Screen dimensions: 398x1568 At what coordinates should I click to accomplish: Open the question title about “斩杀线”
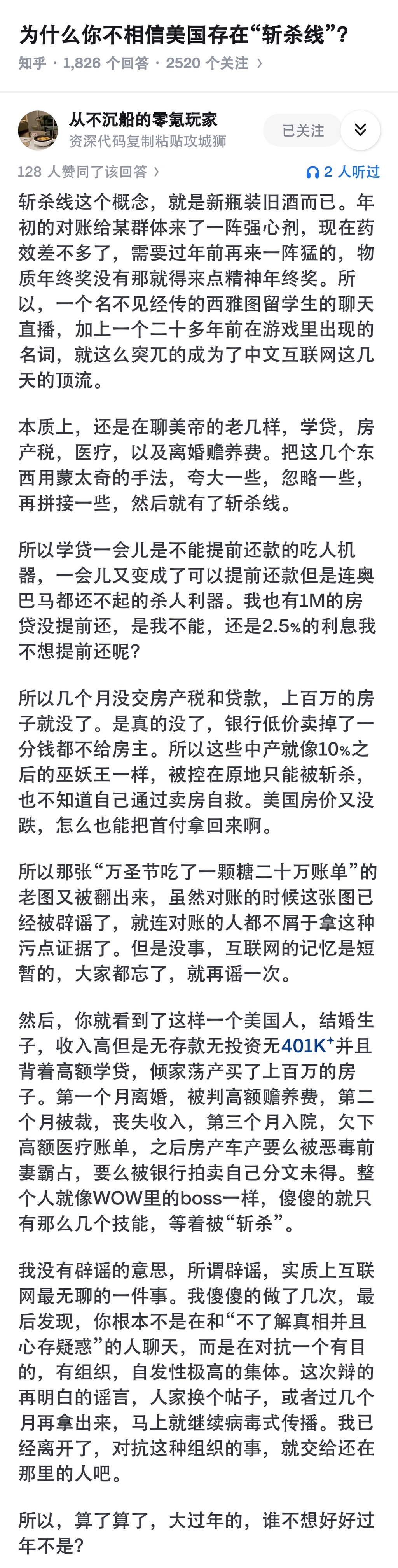click(x=184, y=35)
